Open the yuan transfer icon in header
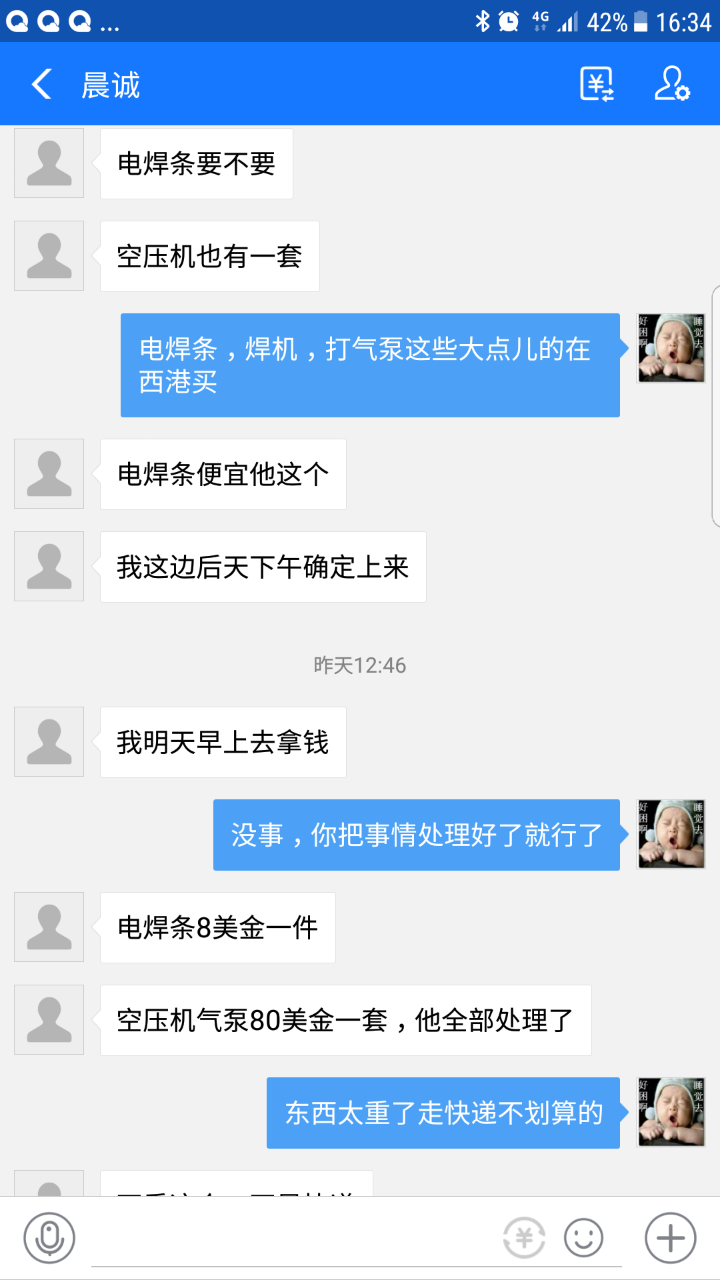The image size is (720, 1280). point(597,85)
